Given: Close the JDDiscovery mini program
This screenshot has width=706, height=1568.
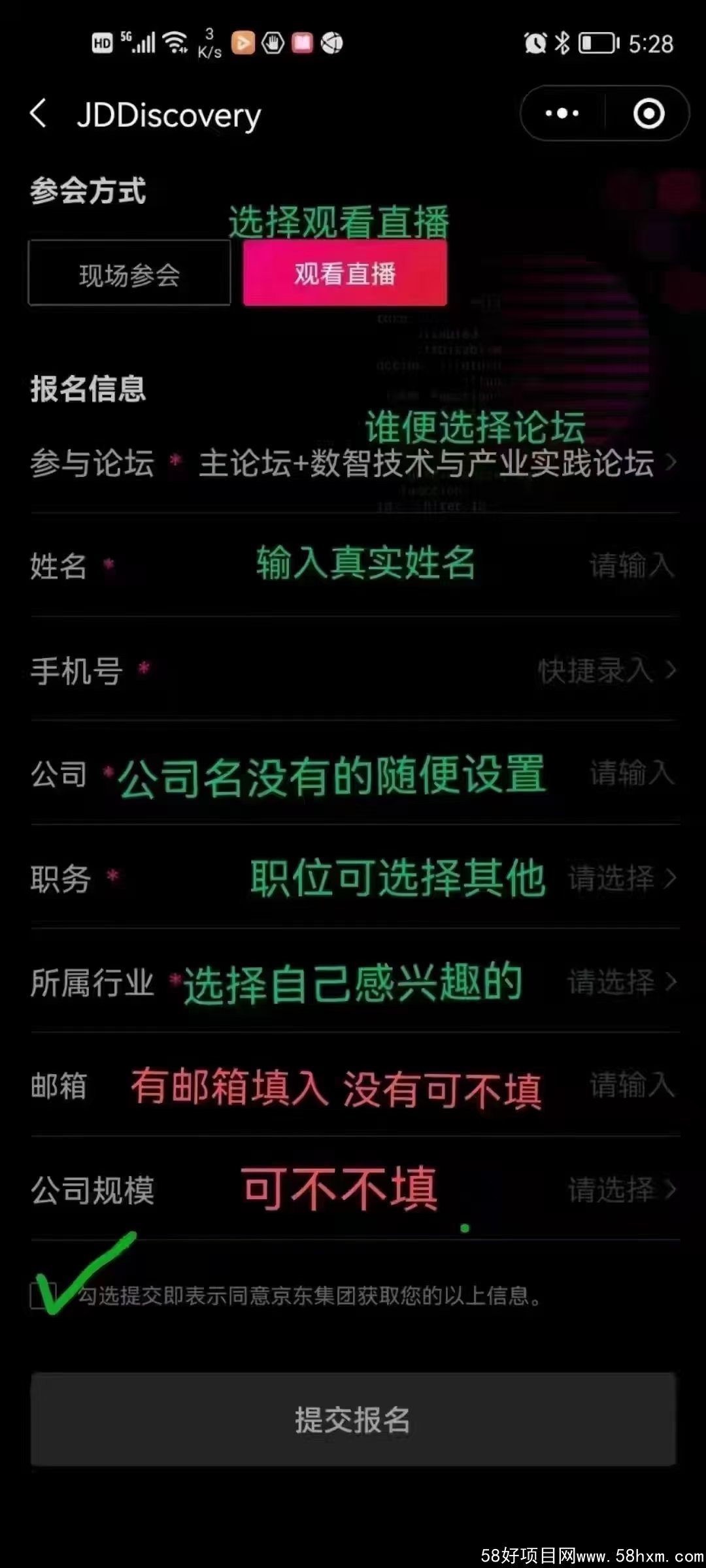Looking at the screenshot, I should pos(648,114).
